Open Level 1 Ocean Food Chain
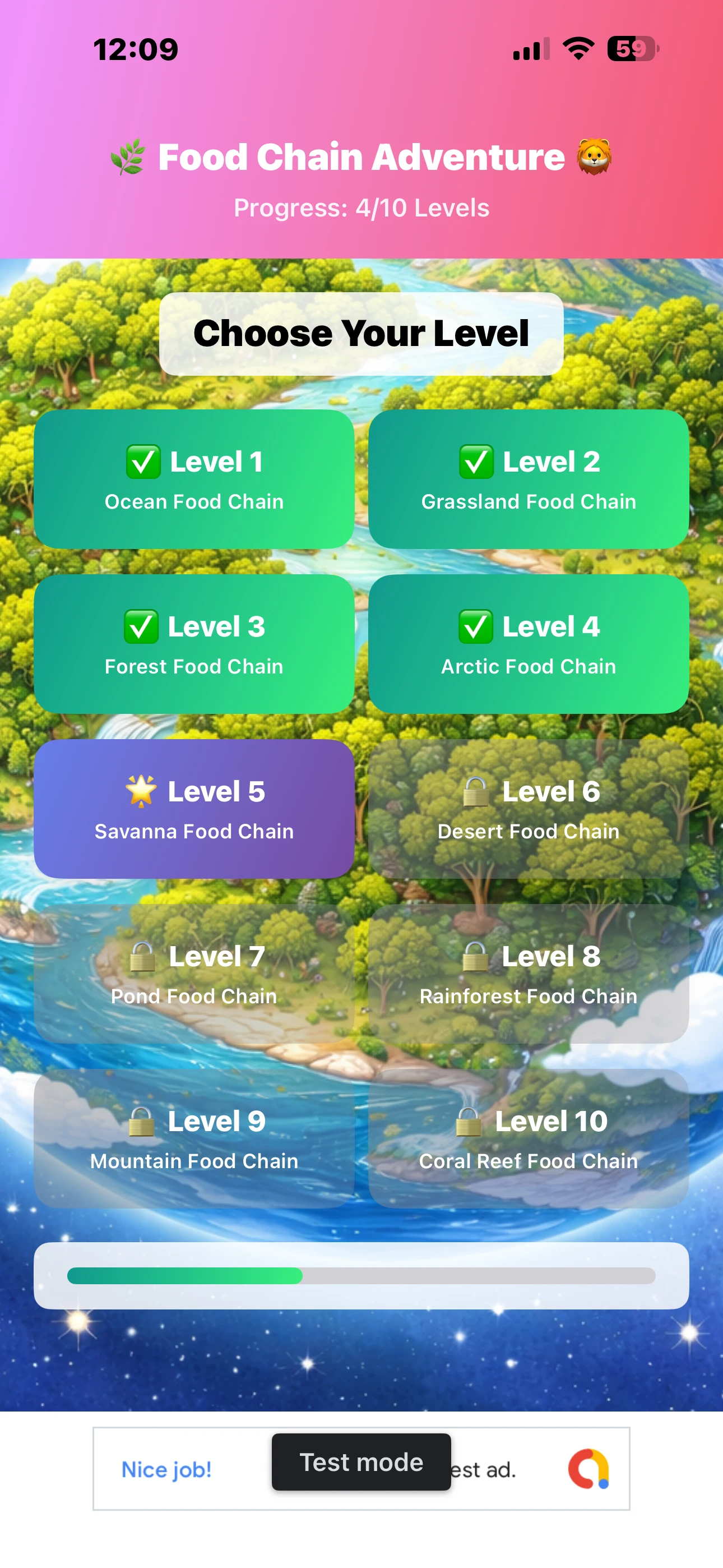This screenshot has height=1568, width=723. (193, 479)
